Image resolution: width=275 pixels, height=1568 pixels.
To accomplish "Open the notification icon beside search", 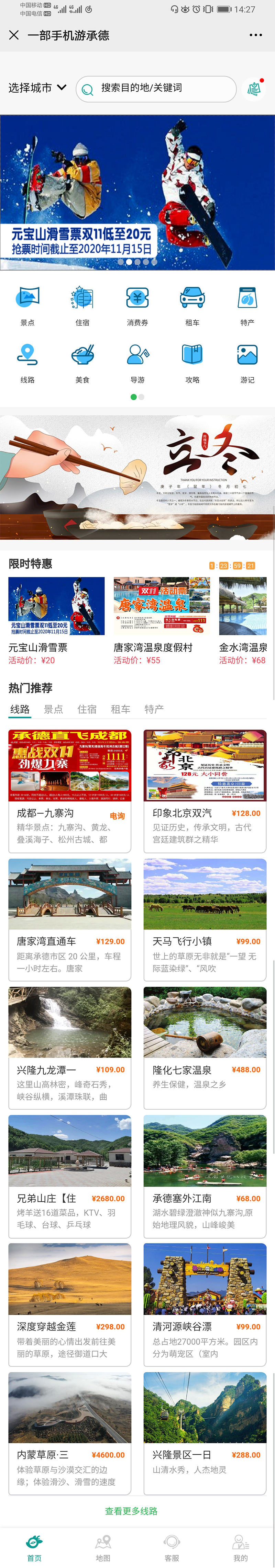I will coord(254,89).
